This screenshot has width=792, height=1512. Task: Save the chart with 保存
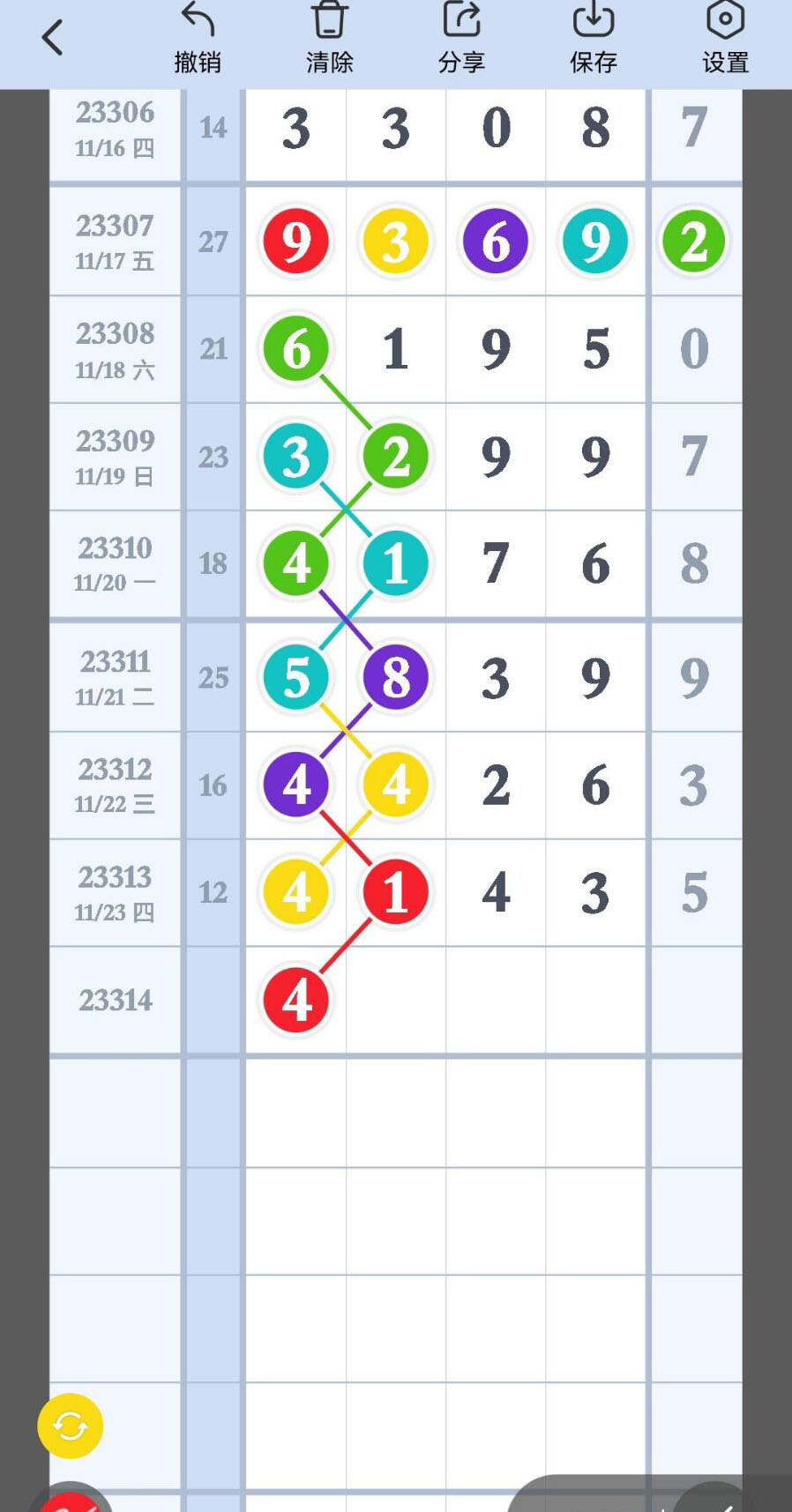[594, 38]
